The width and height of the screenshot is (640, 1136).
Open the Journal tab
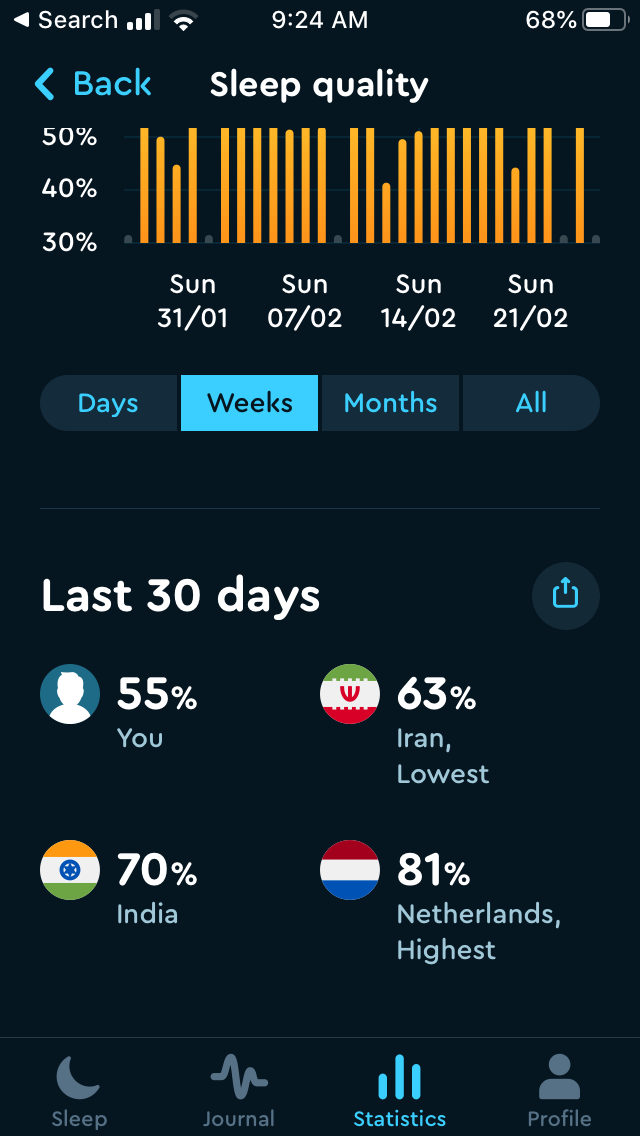pos(239,1090)
